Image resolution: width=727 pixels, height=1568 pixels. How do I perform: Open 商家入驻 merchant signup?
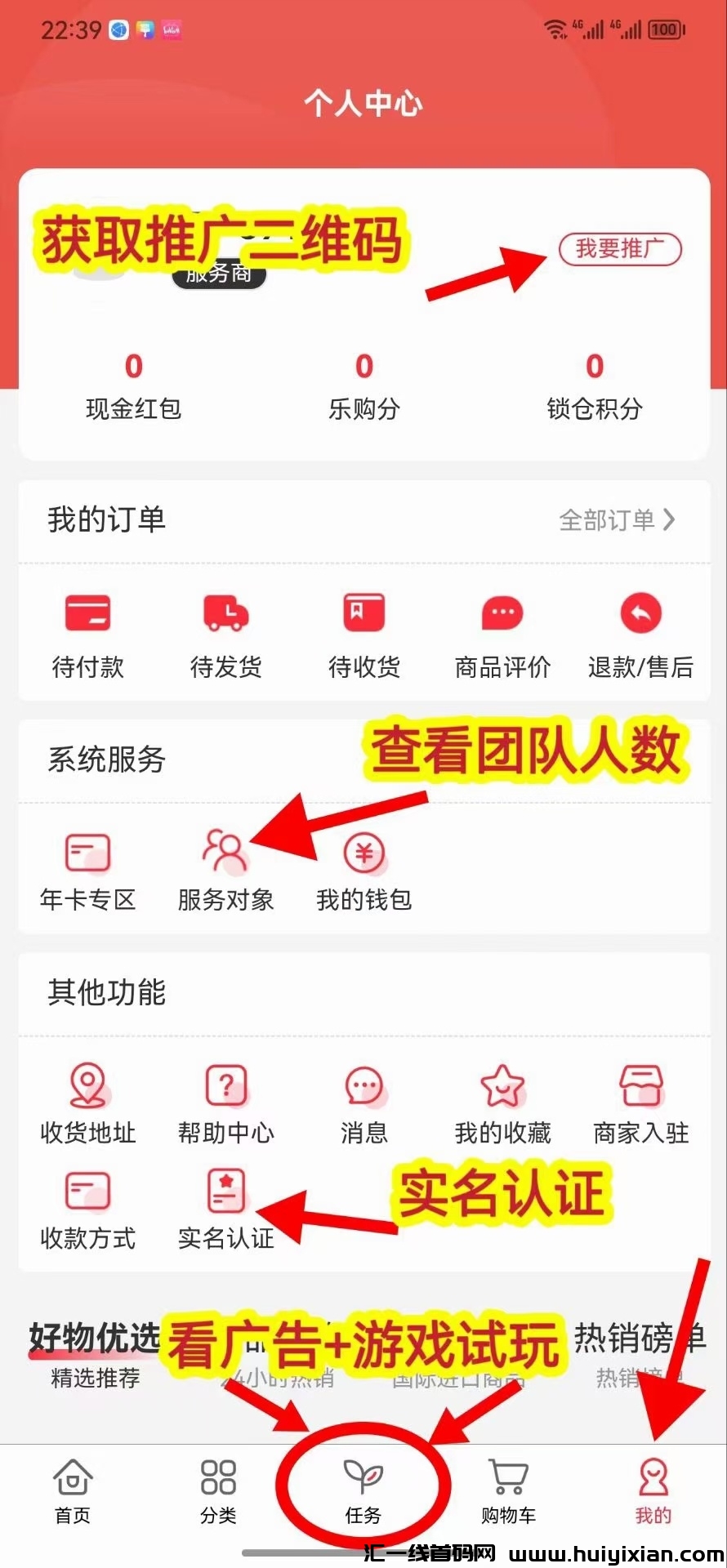640,1102
